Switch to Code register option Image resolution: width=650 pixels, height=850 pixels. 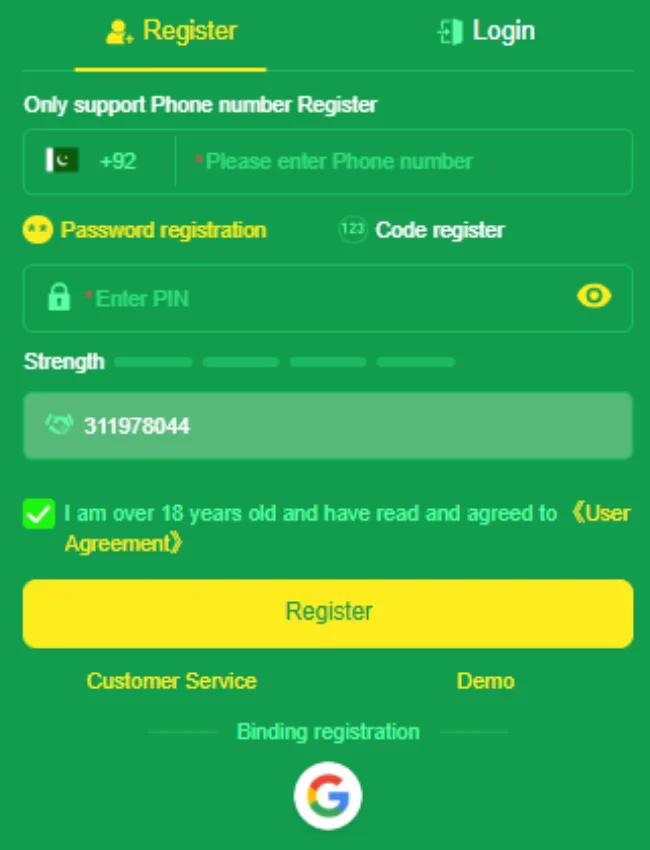click(x=422, y=230)
